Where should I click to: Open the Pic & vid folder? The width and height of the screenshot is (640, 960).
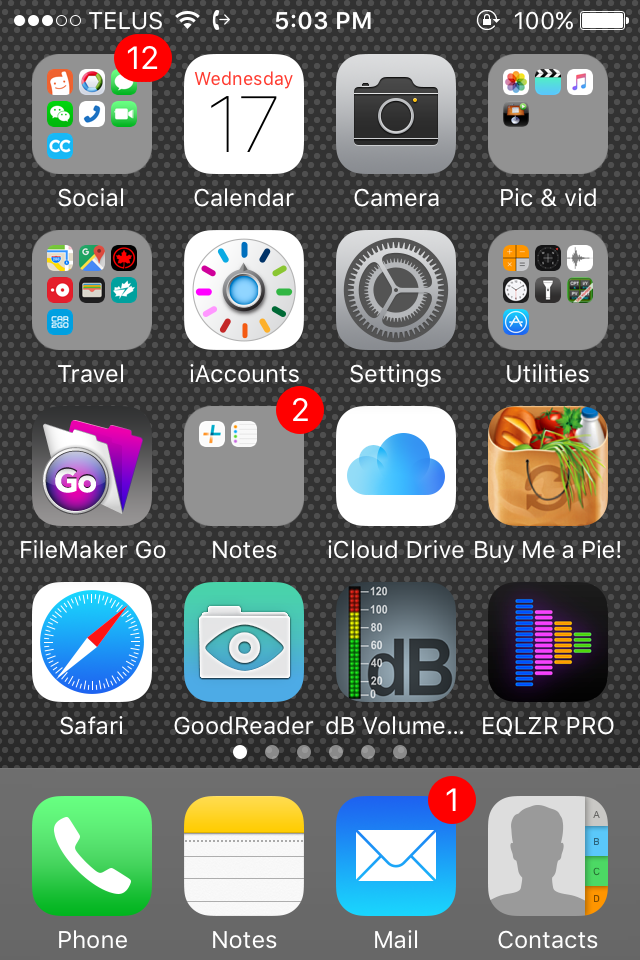548,114
